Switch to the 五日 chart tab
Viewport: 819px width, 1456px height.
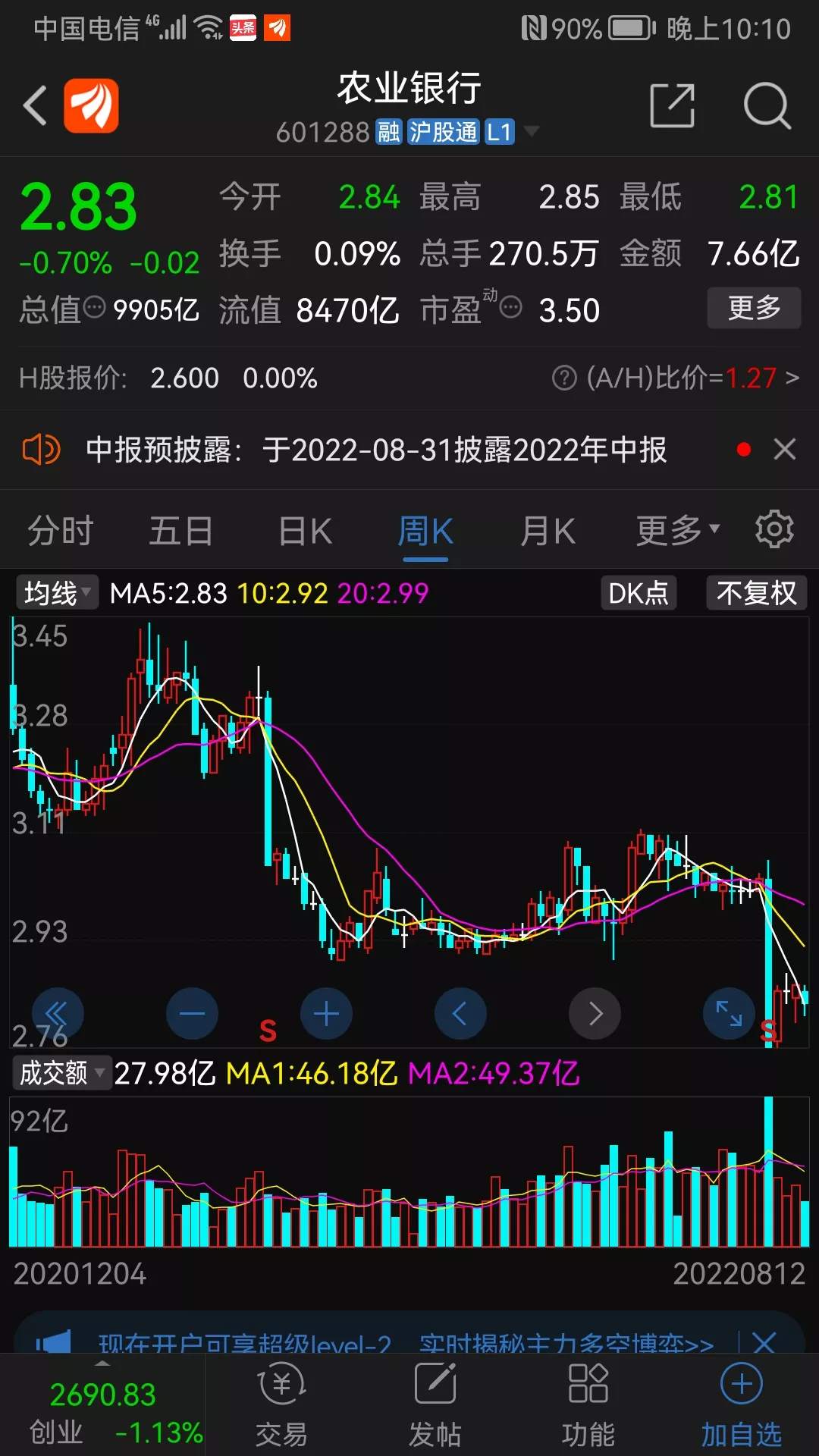(181, 530)
